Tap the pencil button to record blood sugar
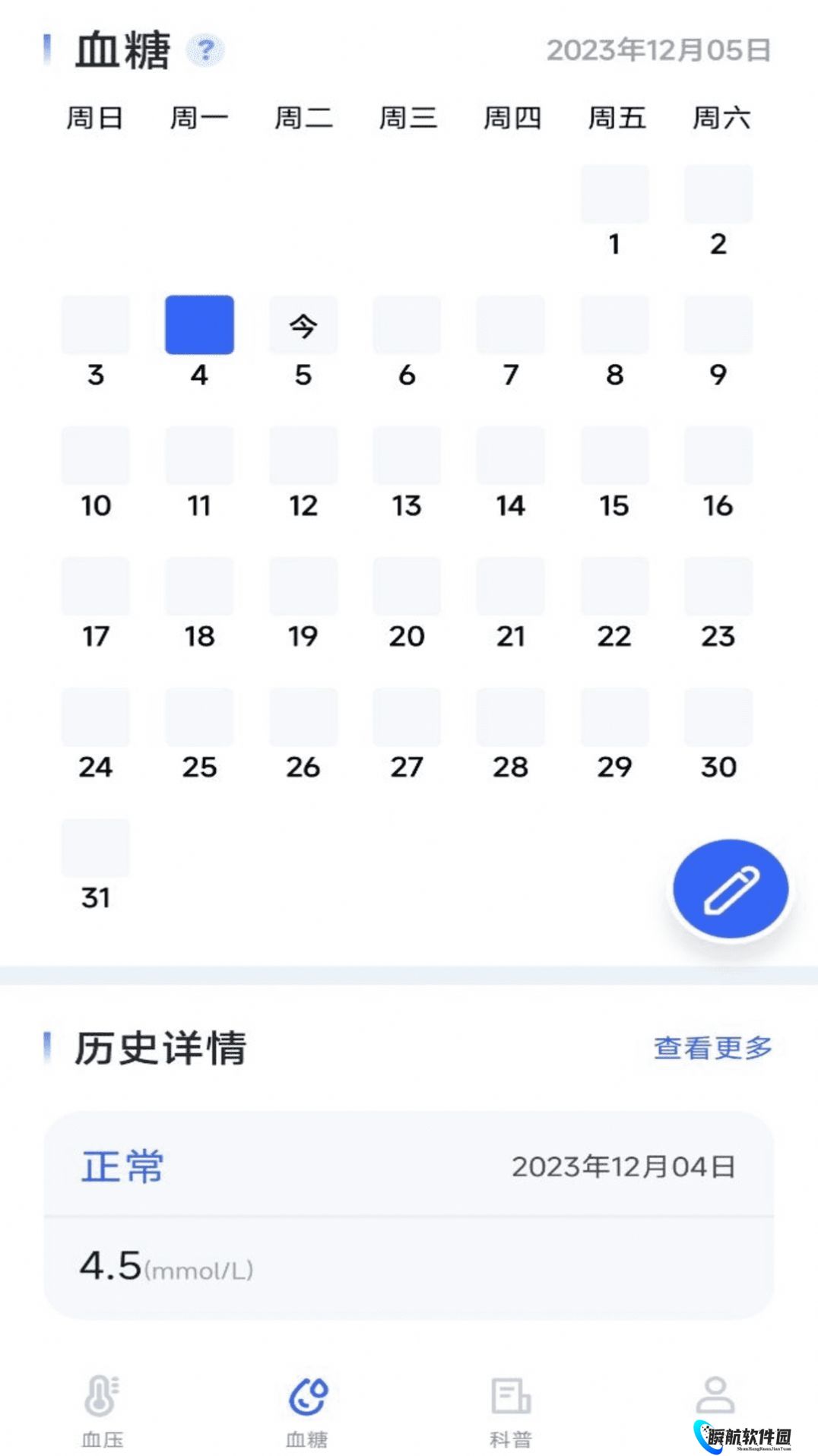The height and width of the screenshot is (1456, 818). click(x=731, y=889)
